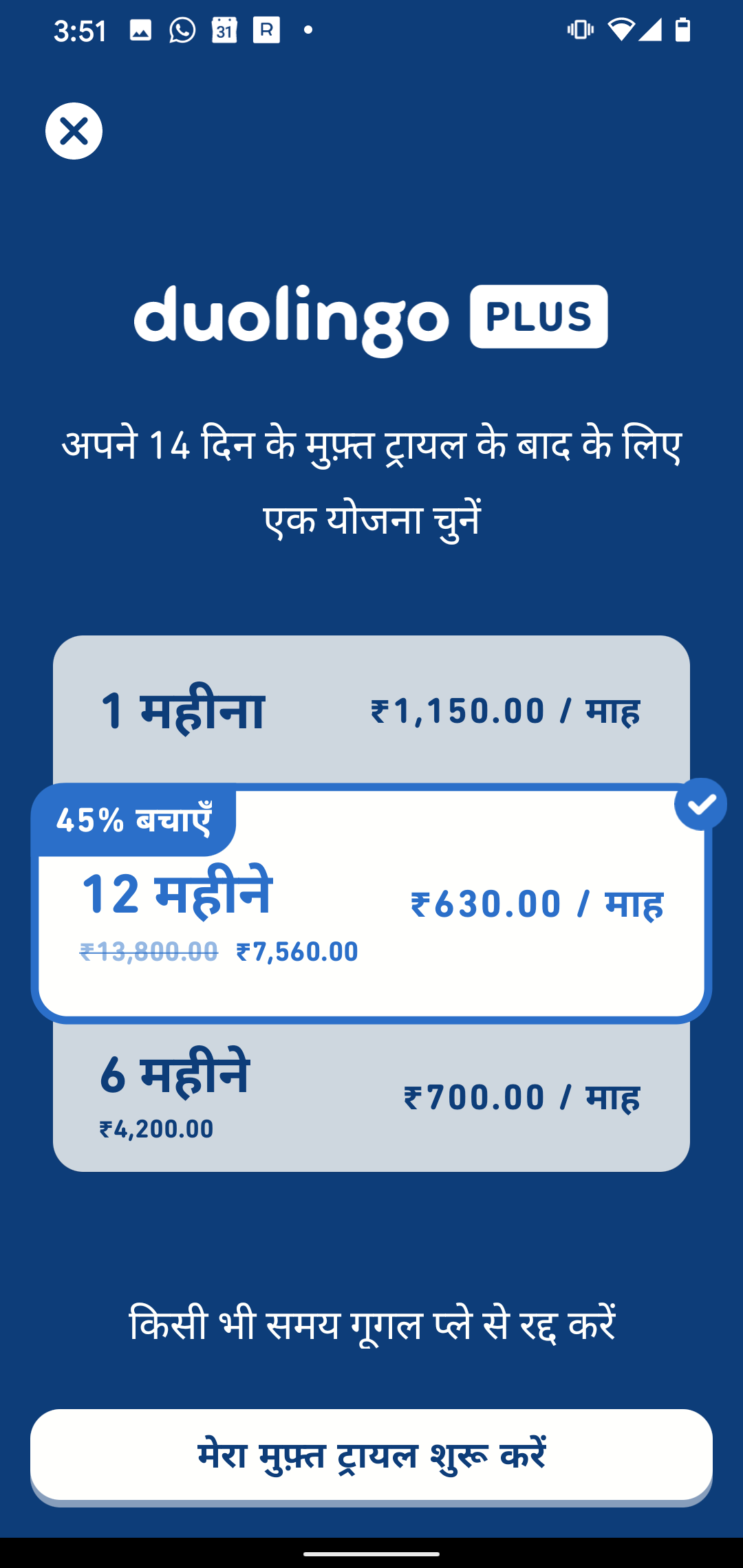Pick the 6 महीने plan
743x1568 pixels.
pyautogui.click(x=371, y=1097)
